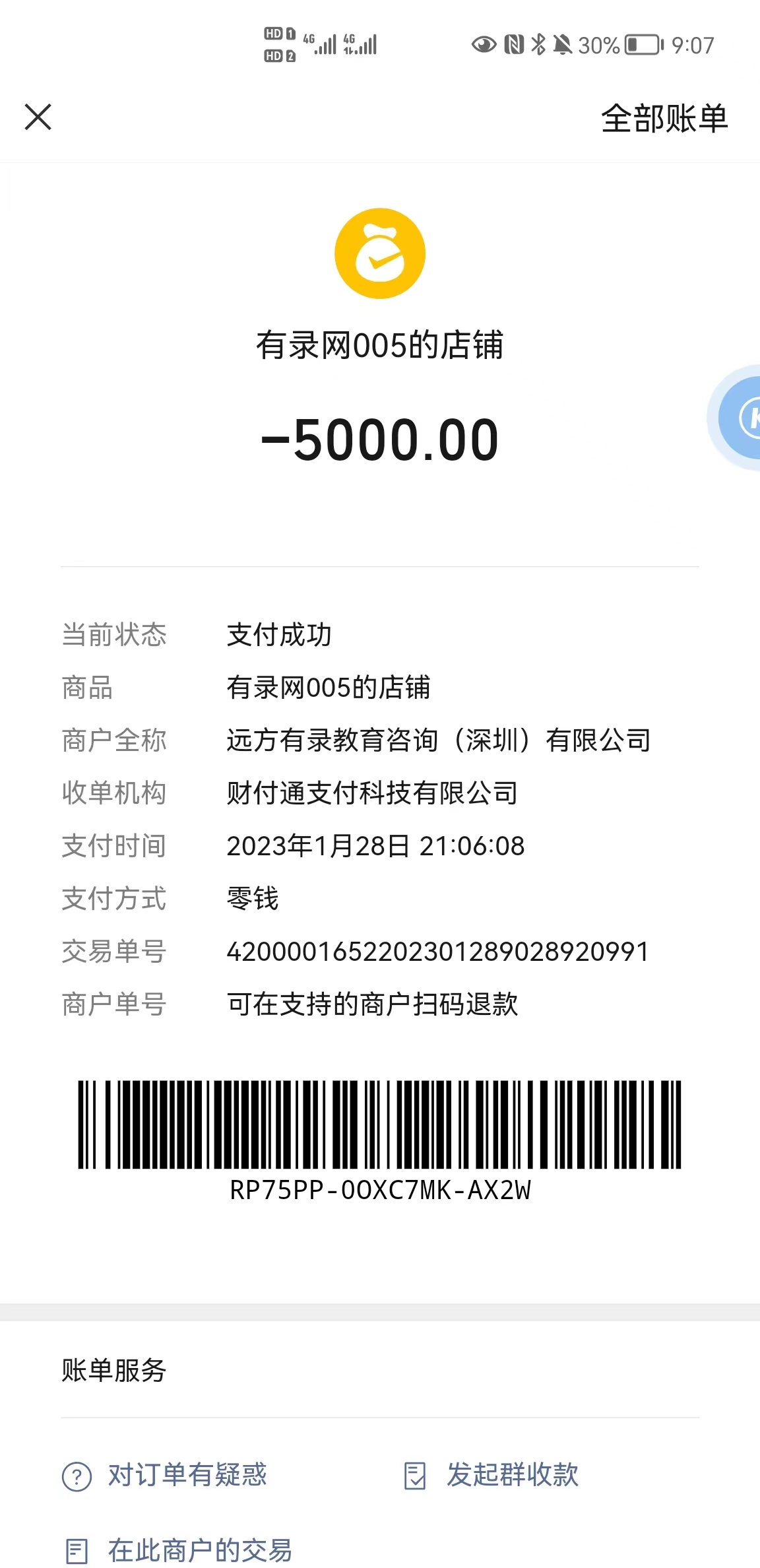Start a group collection via 发起群收款

tap(512, 1475)
